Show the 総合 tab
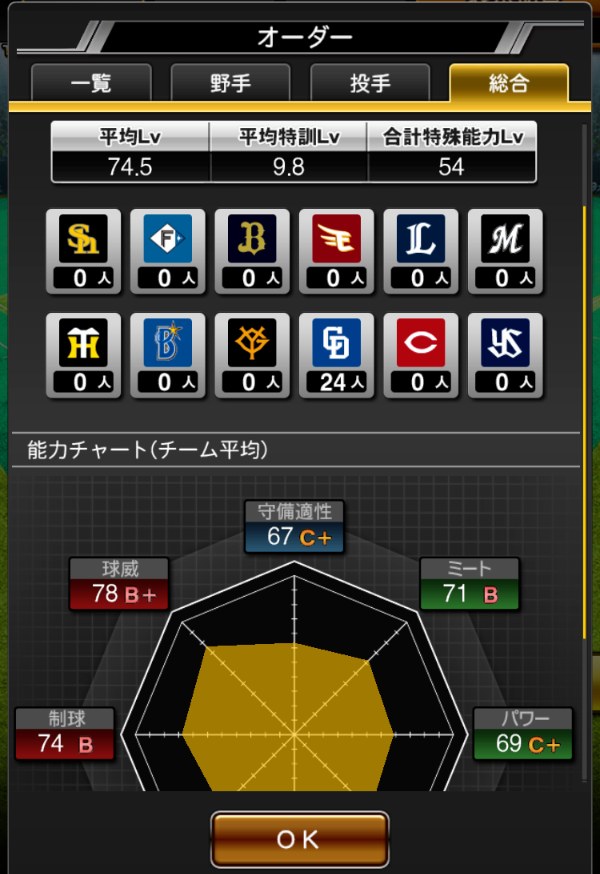 click(x=509, y=83)
